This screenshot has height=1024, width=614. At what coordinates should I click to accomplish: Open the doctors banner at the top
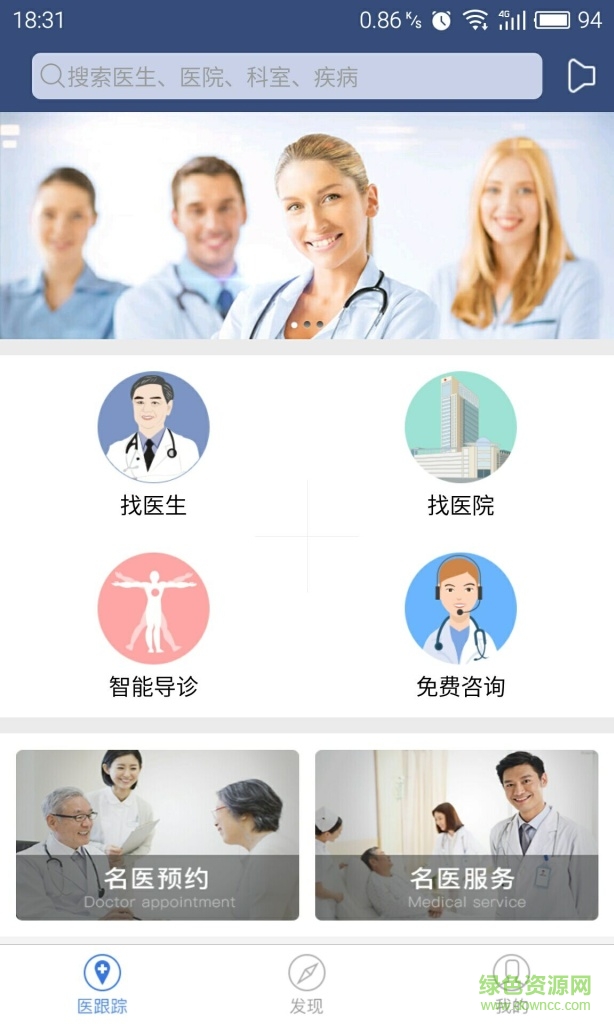tap(307, 226)
